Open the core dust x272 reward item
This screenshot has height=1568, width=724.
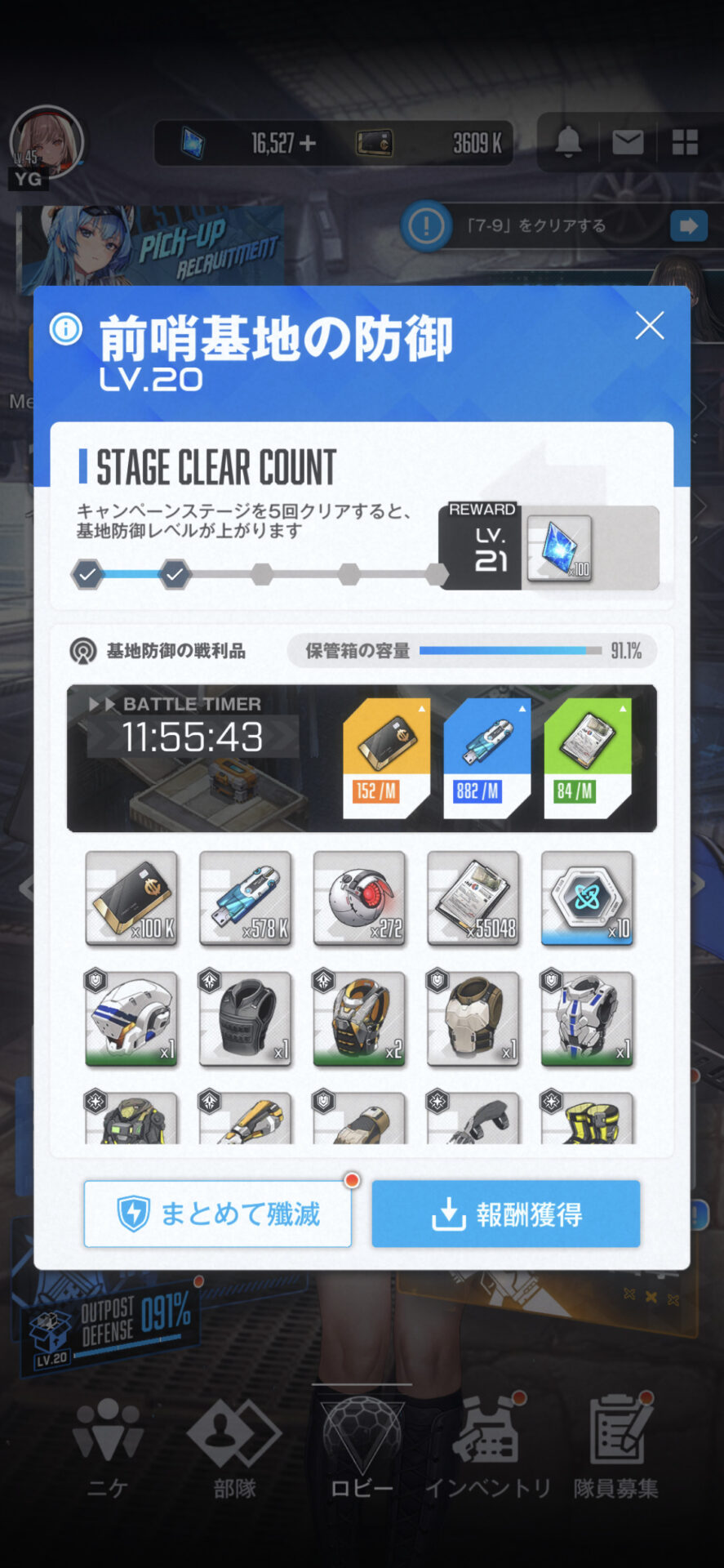point(359,898)
